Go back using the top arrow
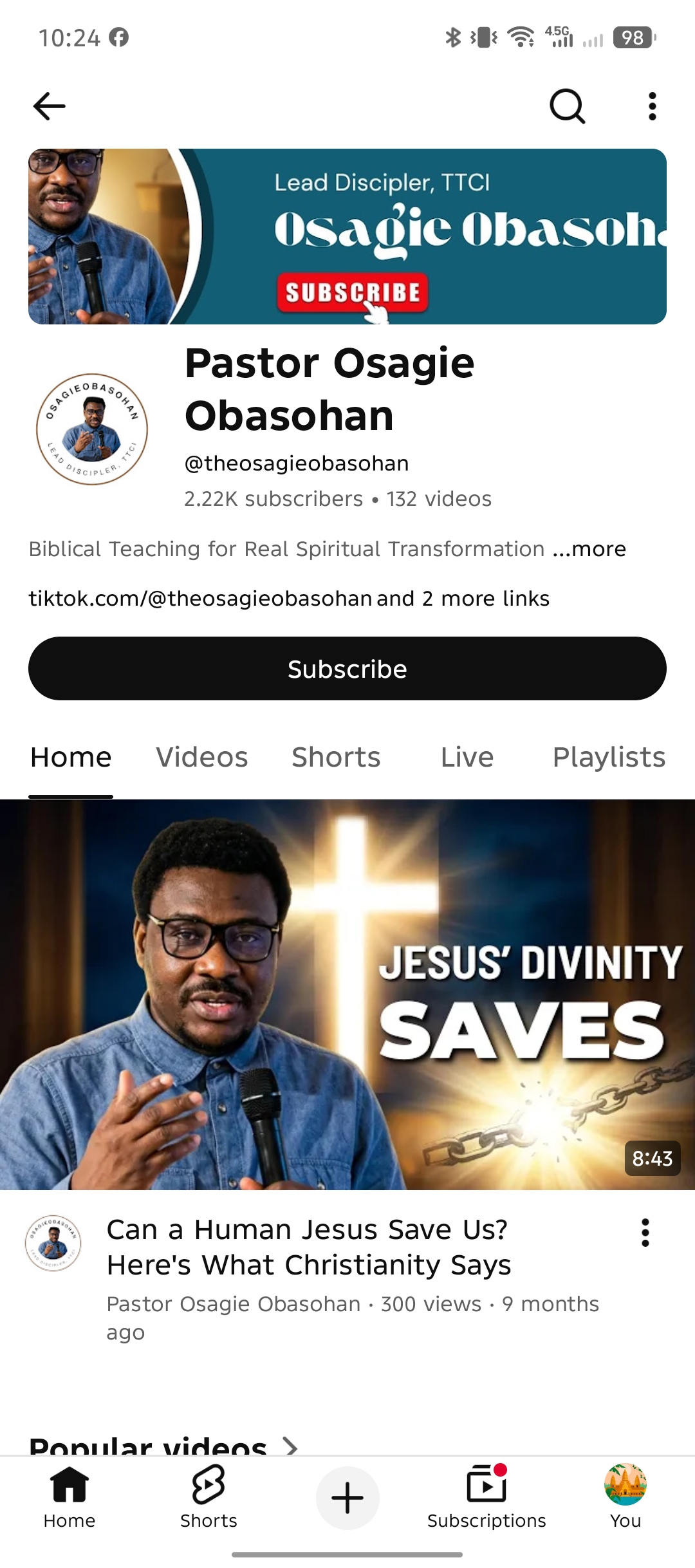This screenshot has width=695, height=1568. click(50, 106)
